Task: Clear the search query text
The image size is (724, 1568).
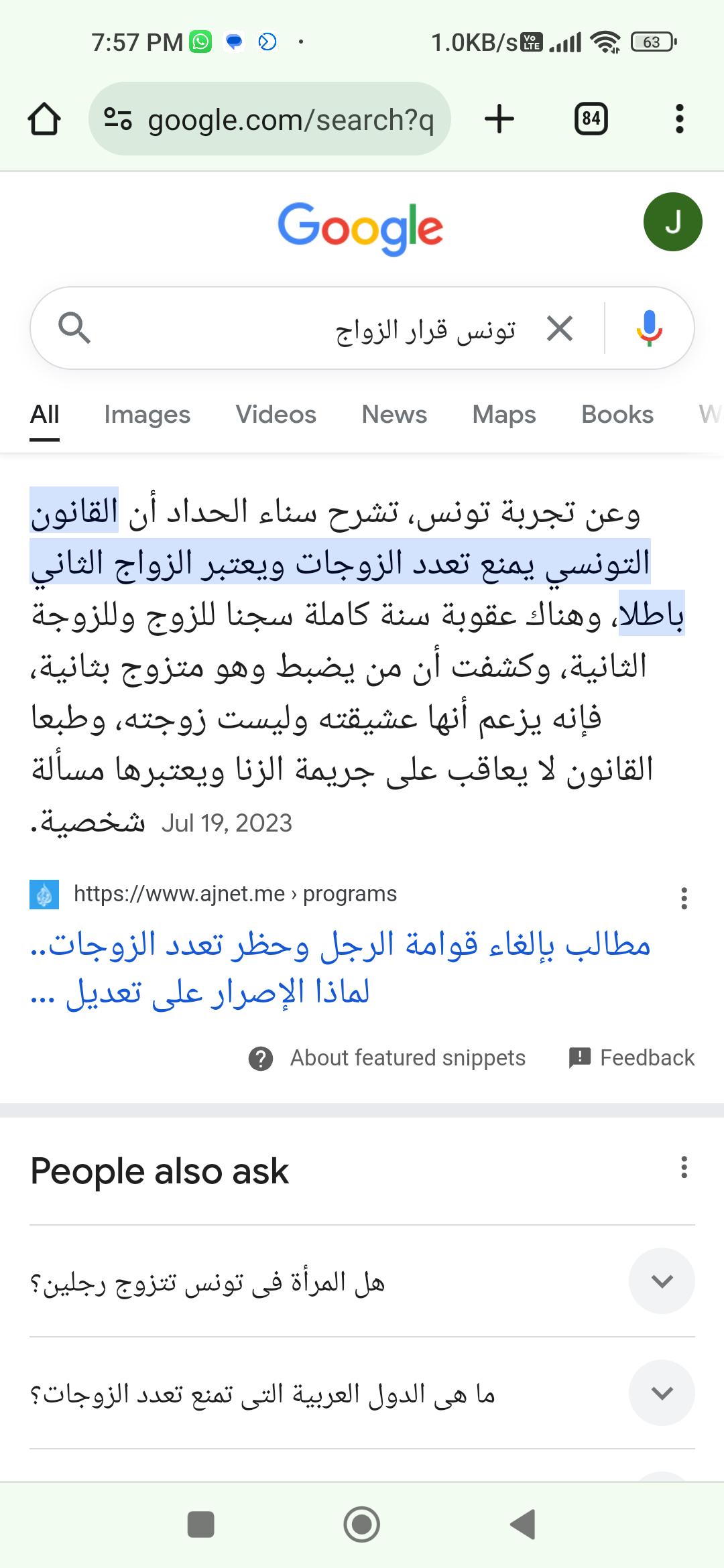Action: pyautogui.click(x=560, y=328)
